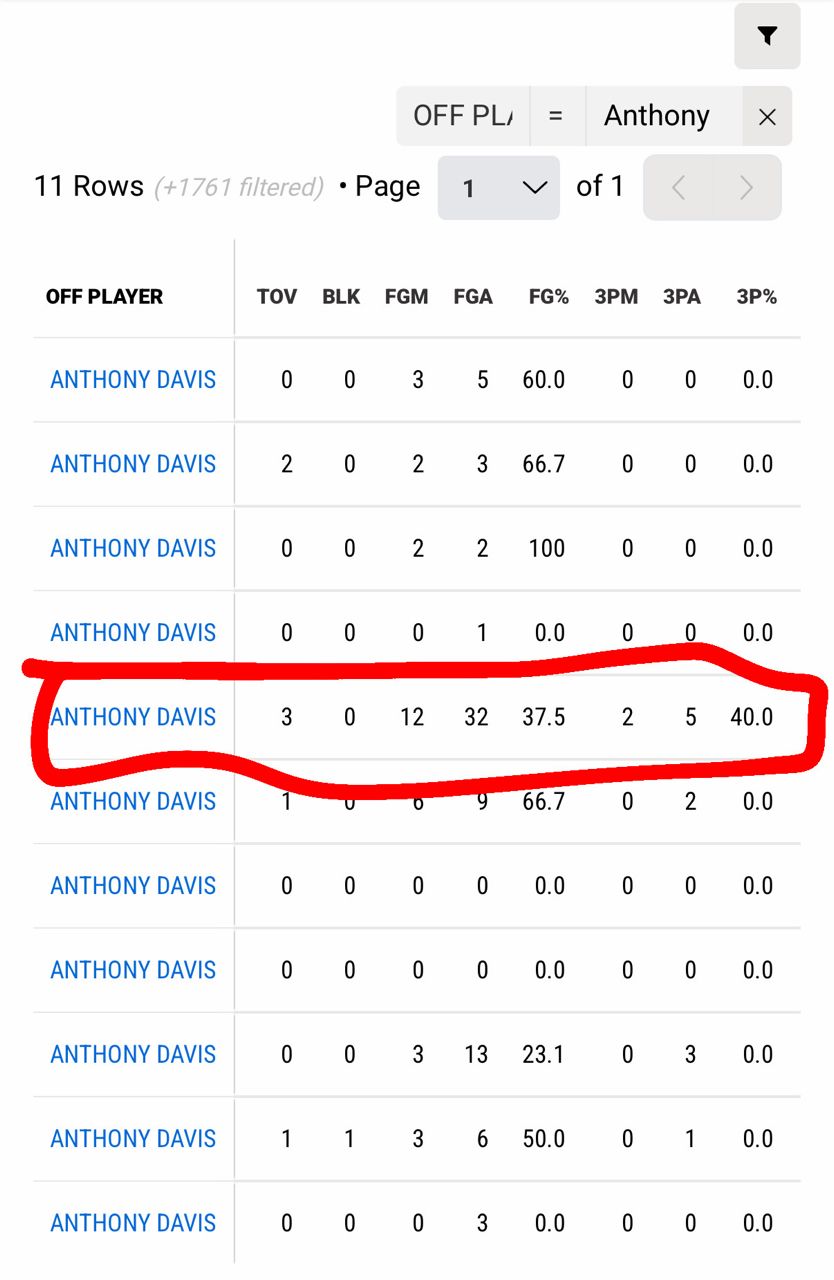Open Anthony Davis link in the 50.0 FG% row
The height and width of the screenshot is (1280, 834).
[133, 1138]
